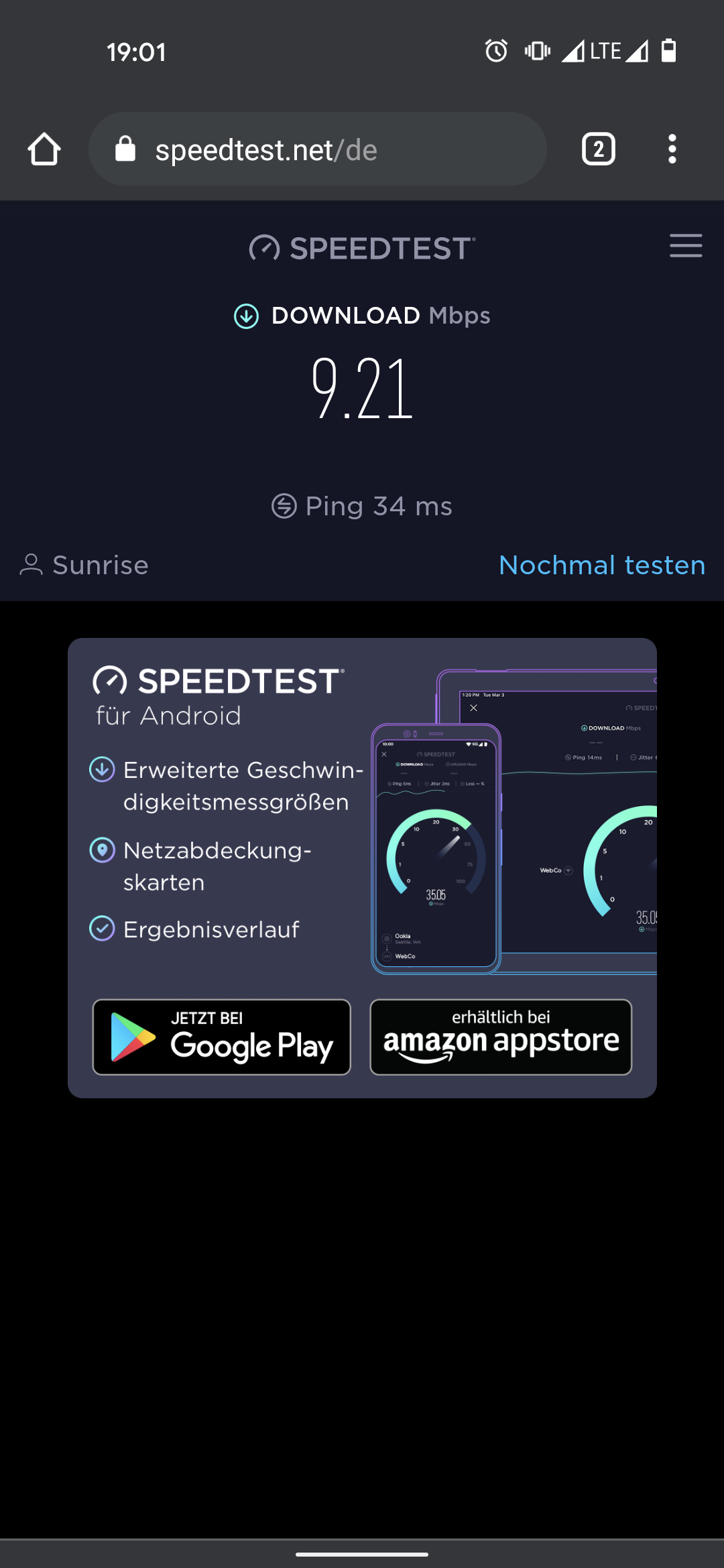This screenshot has width=724, height=1568.
Task: Tap the speedtest.net address bar
Action: (x=317, y=149)
